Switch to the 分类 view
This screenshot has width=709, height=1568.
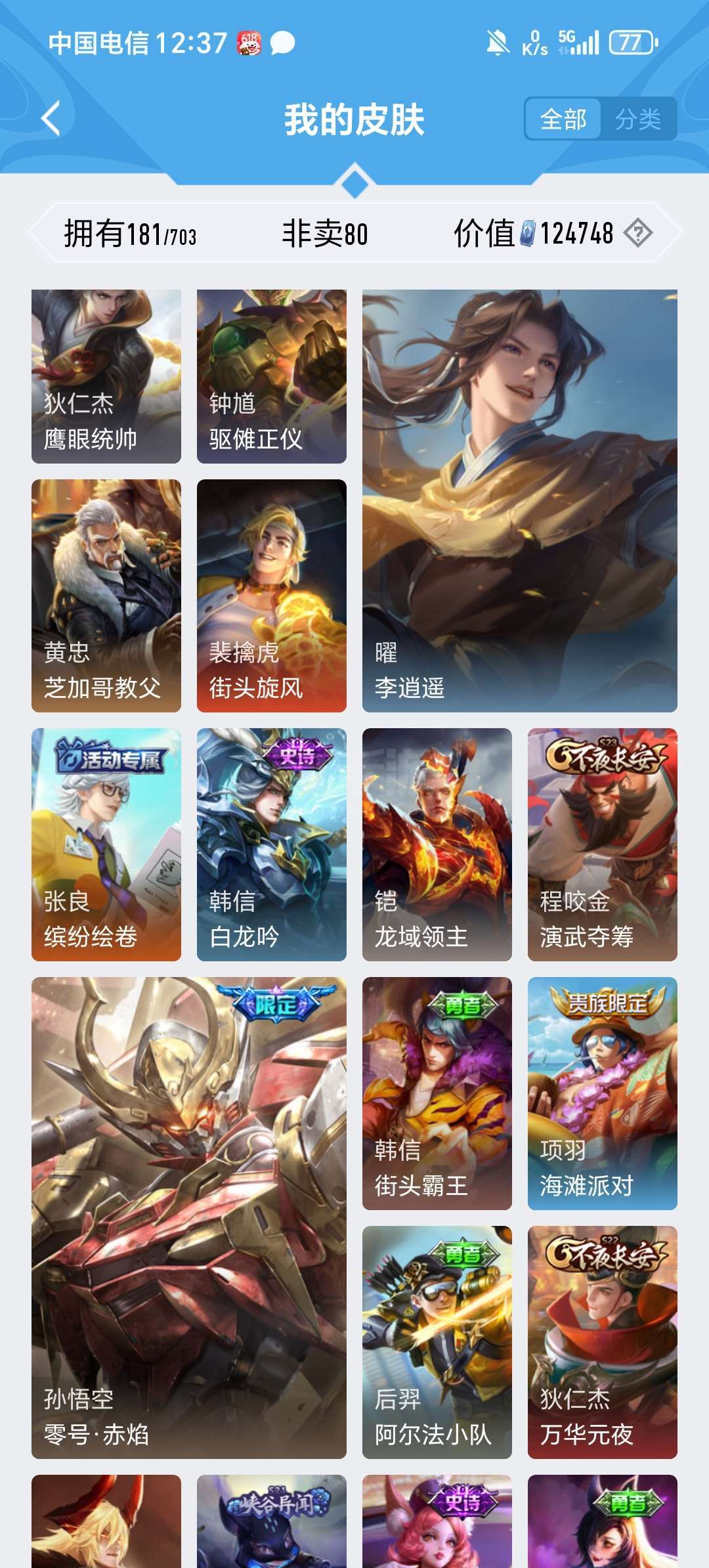[x=638, y=119]
